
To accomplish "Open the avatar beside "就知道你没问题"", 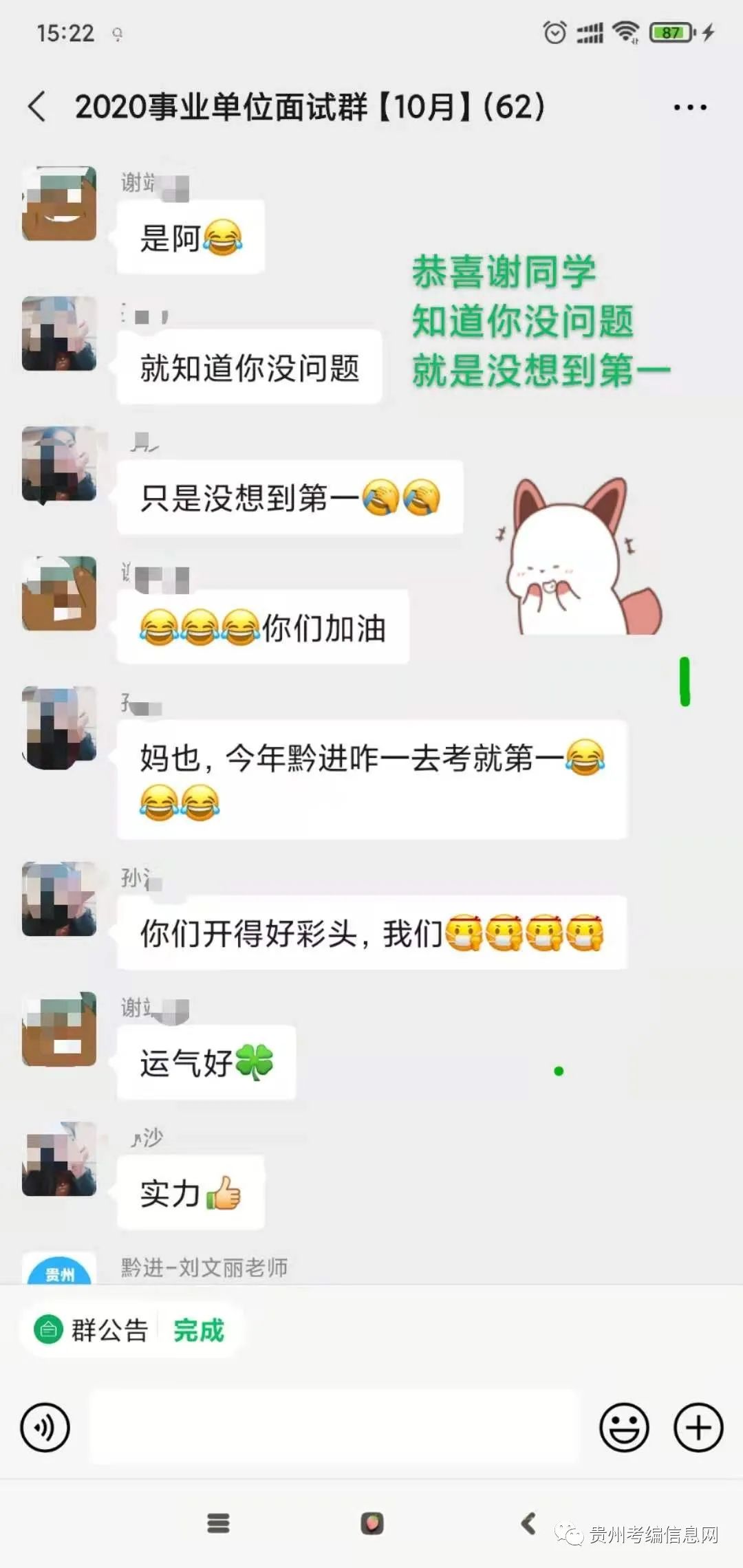I will click(x=59, y=334).
